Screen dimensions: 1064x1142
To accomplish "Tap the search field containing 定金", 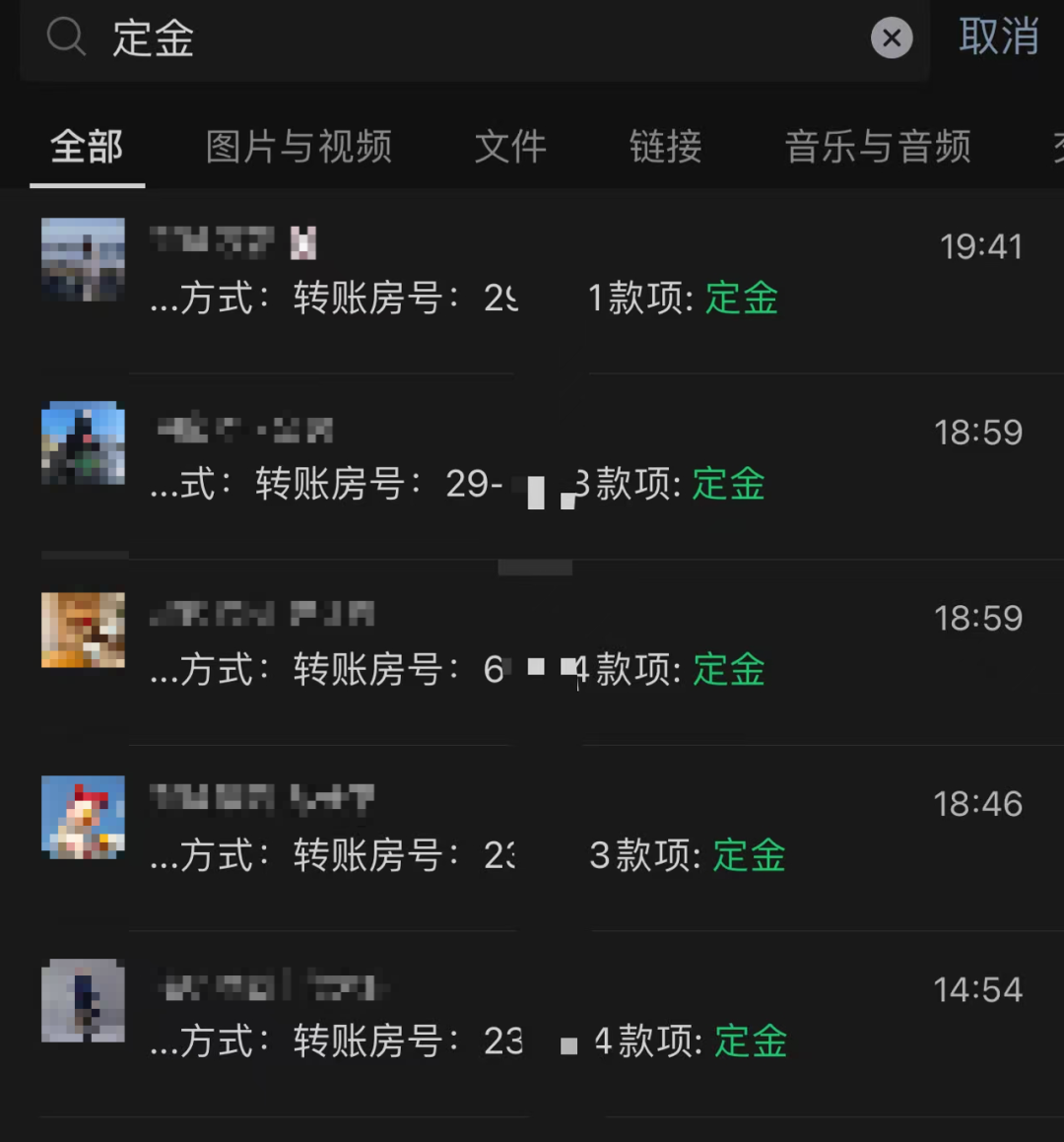I will click(x=473, y=39).
